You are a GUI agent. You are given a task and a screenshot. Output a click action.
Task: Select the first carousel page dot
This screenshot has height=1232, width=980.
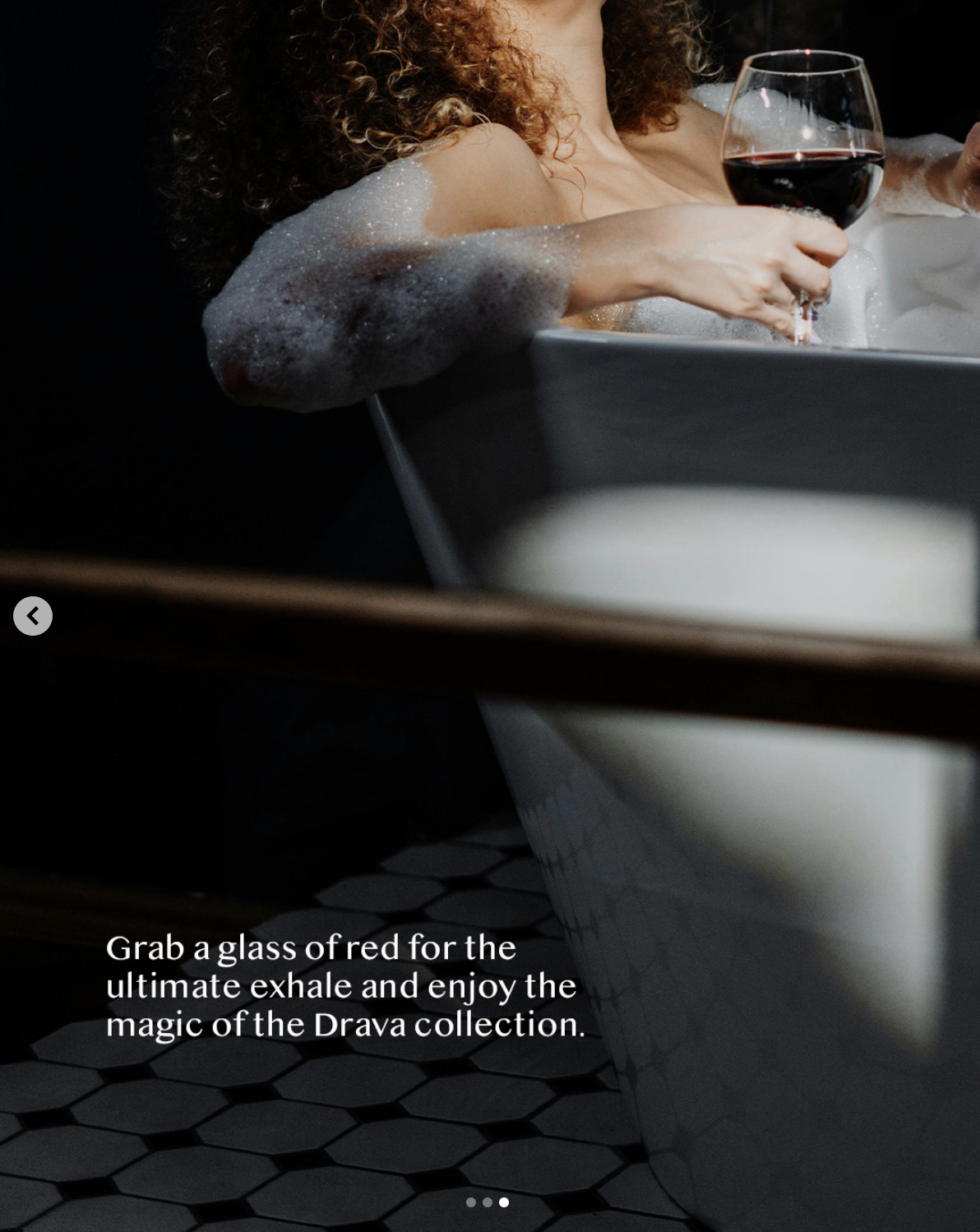coord(471,1202)
